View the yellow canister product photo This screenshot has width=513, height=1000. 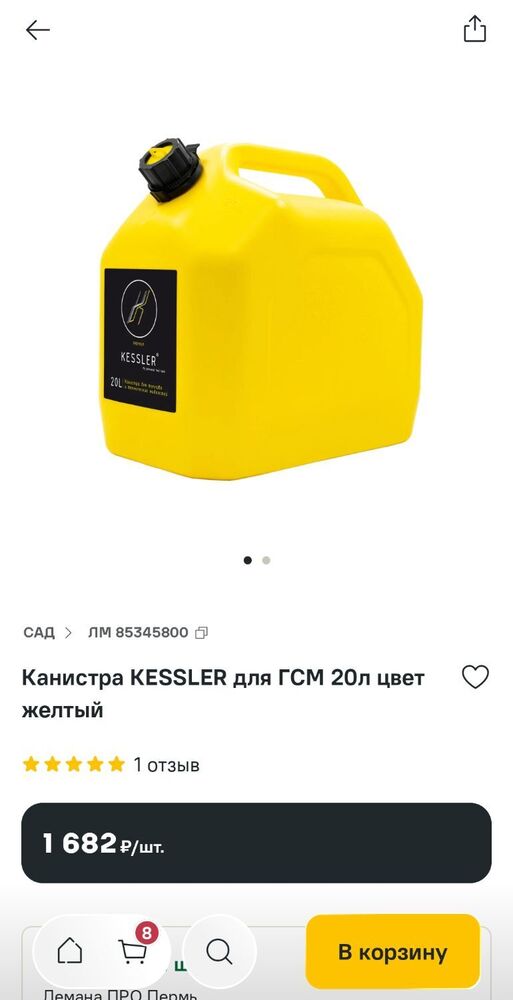click(260, 309)
